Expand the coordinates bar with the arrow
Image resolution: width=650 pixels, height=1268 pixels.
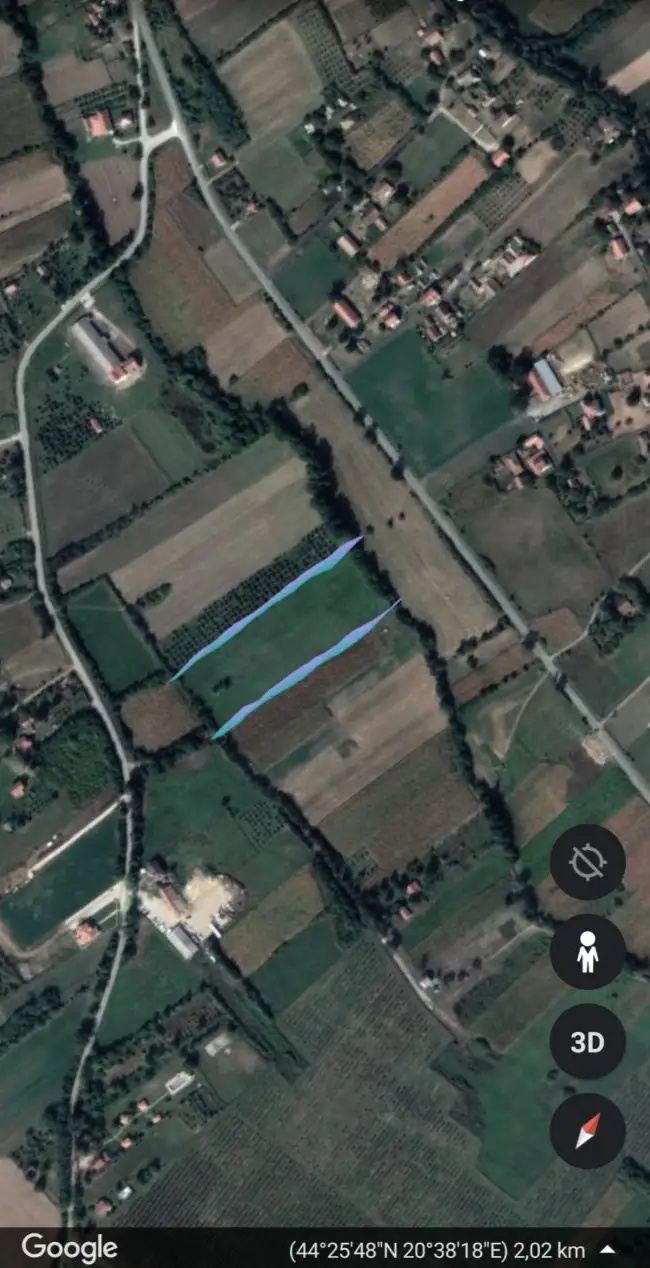(607, 1249)
